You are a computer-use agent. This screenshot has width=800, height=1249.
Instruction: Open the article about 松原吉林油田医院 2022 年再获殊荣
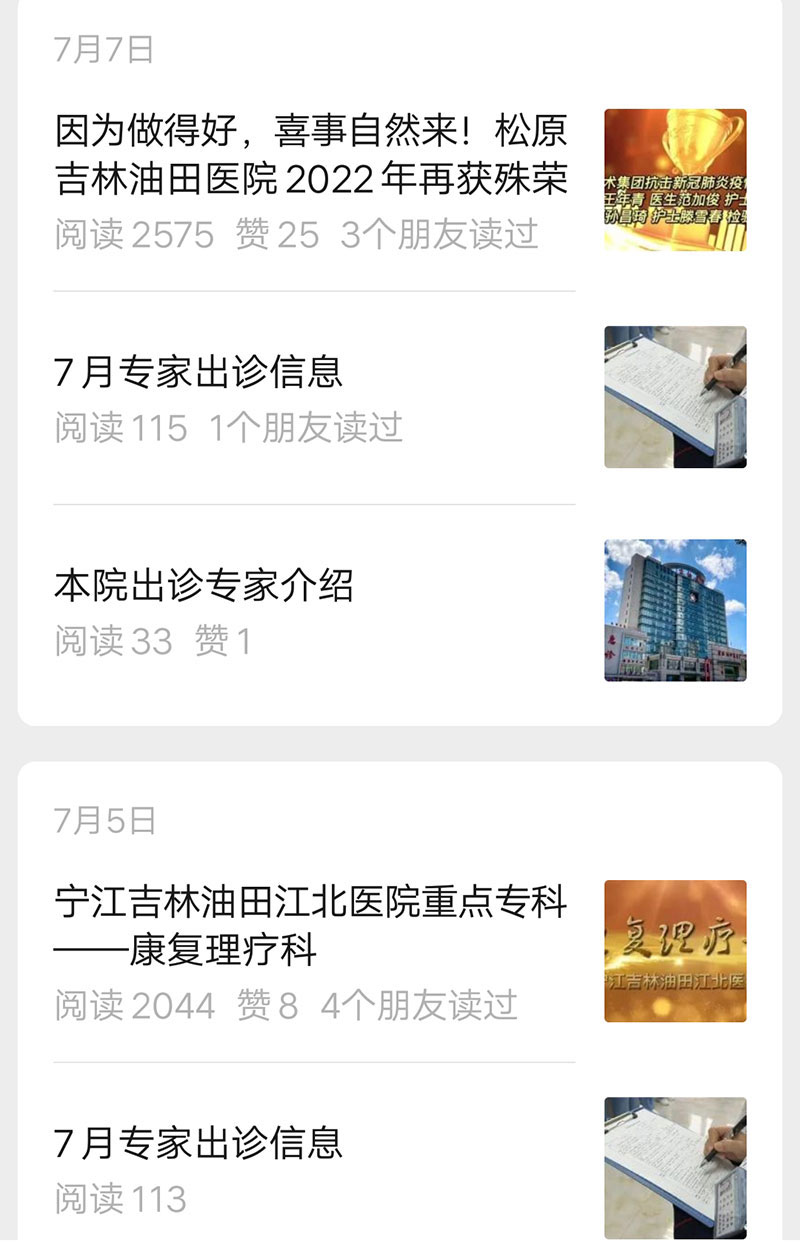(311, 155)
